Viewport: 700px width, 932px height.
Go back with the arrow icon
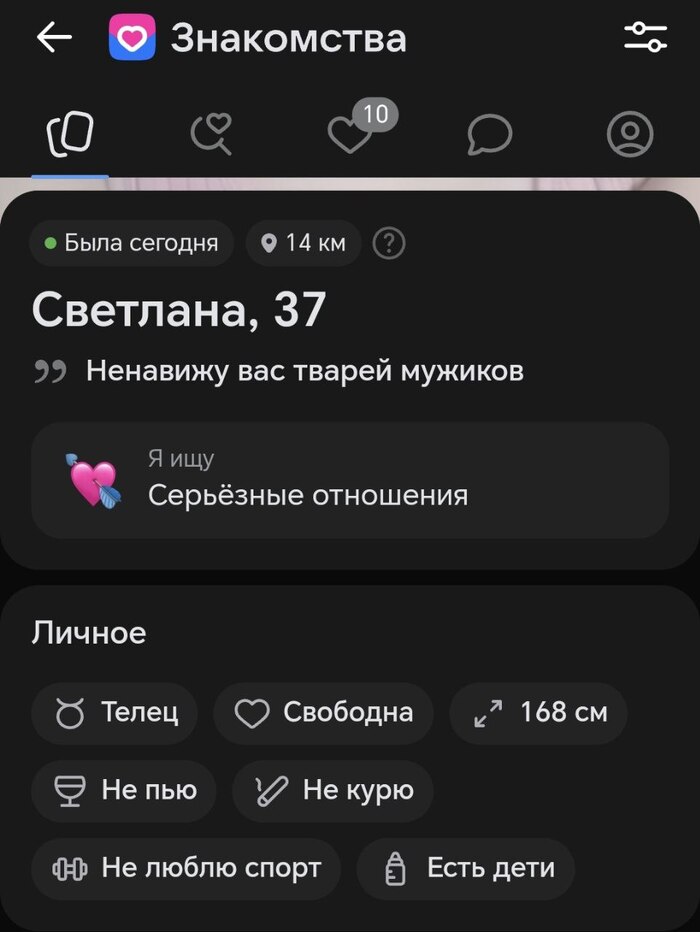point(54,38)
